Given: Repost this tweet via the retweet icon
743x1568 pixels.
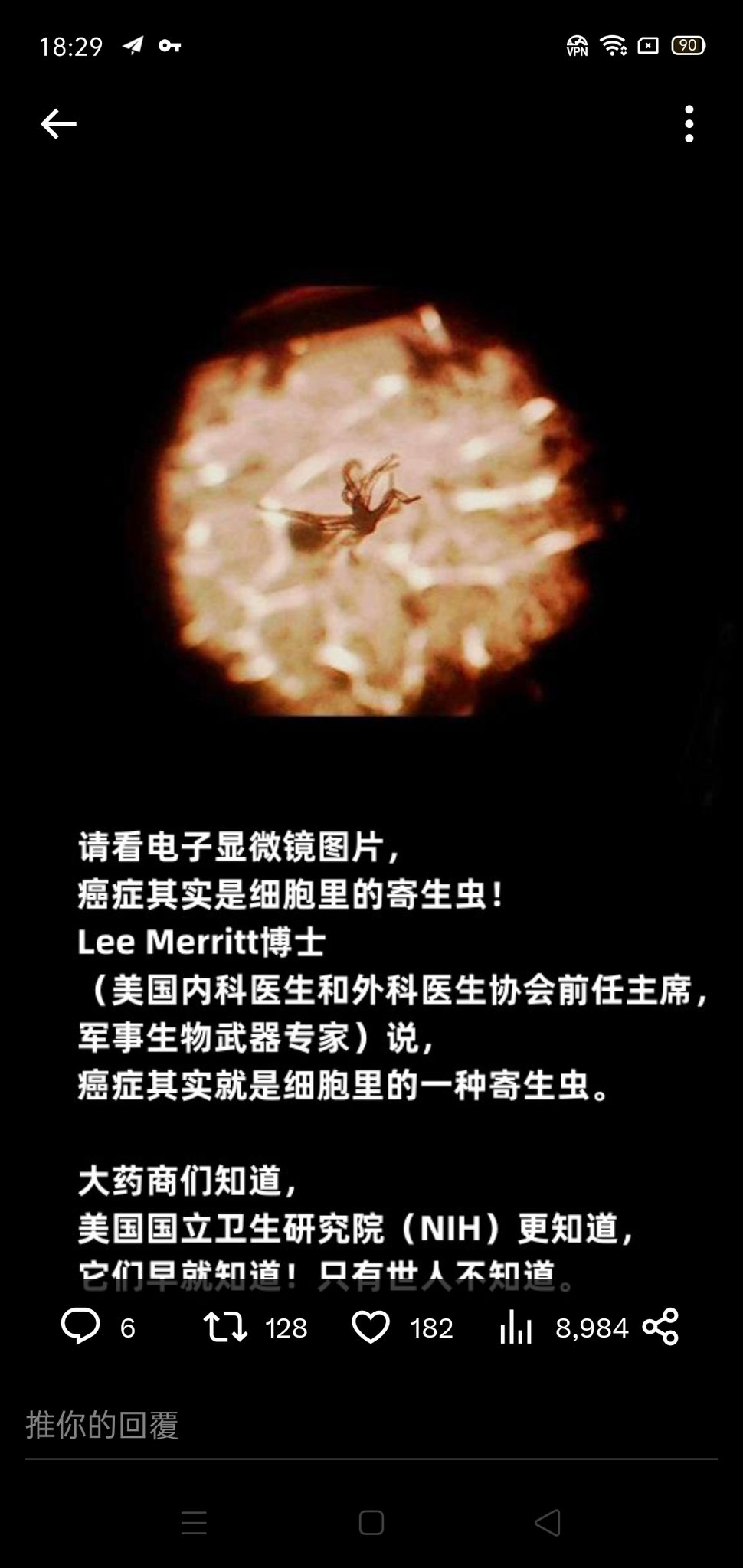Looking at the screenshot, I should coord(225,1327).
